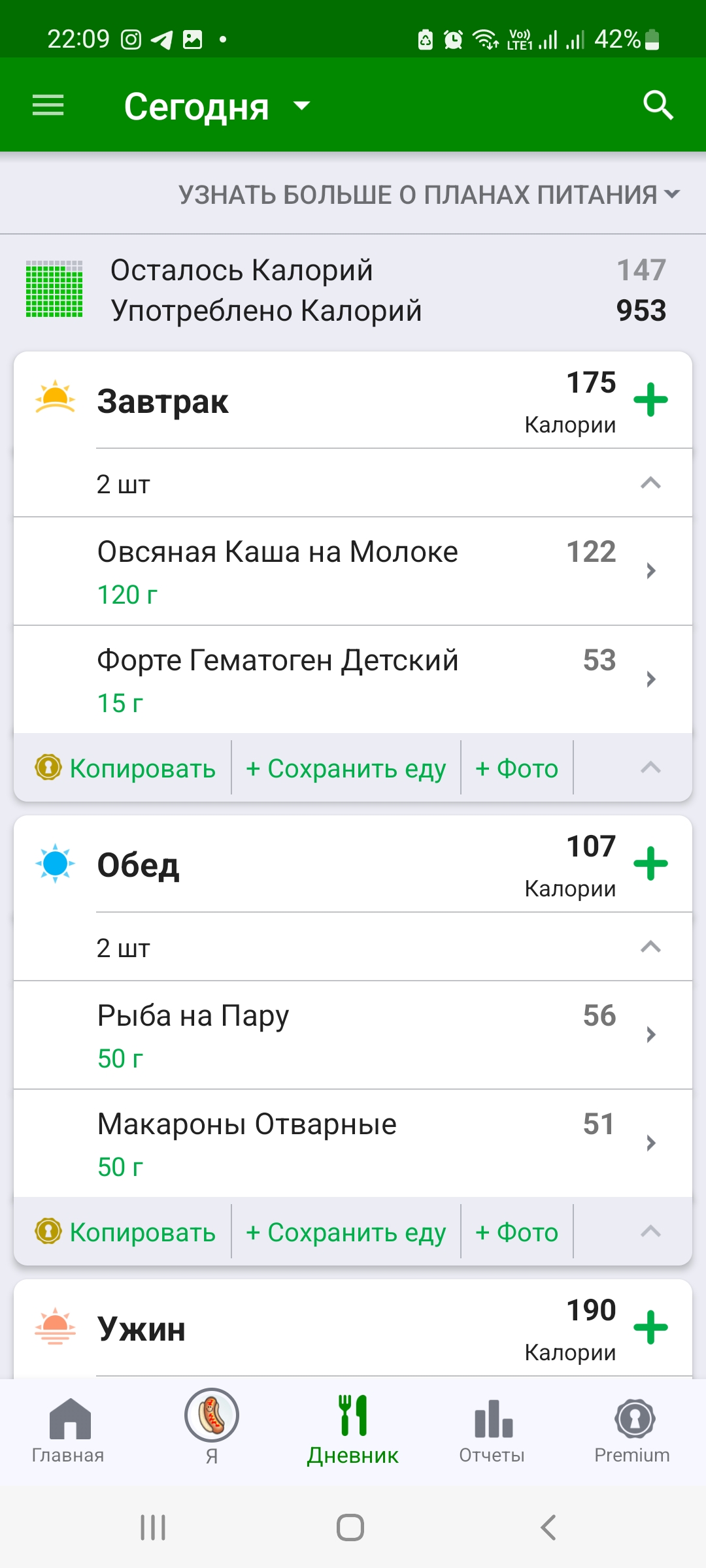The width and height of the screenshot is (706, 1568).
Task: Open the Я profile tab
Action: tap(212, 1428)
